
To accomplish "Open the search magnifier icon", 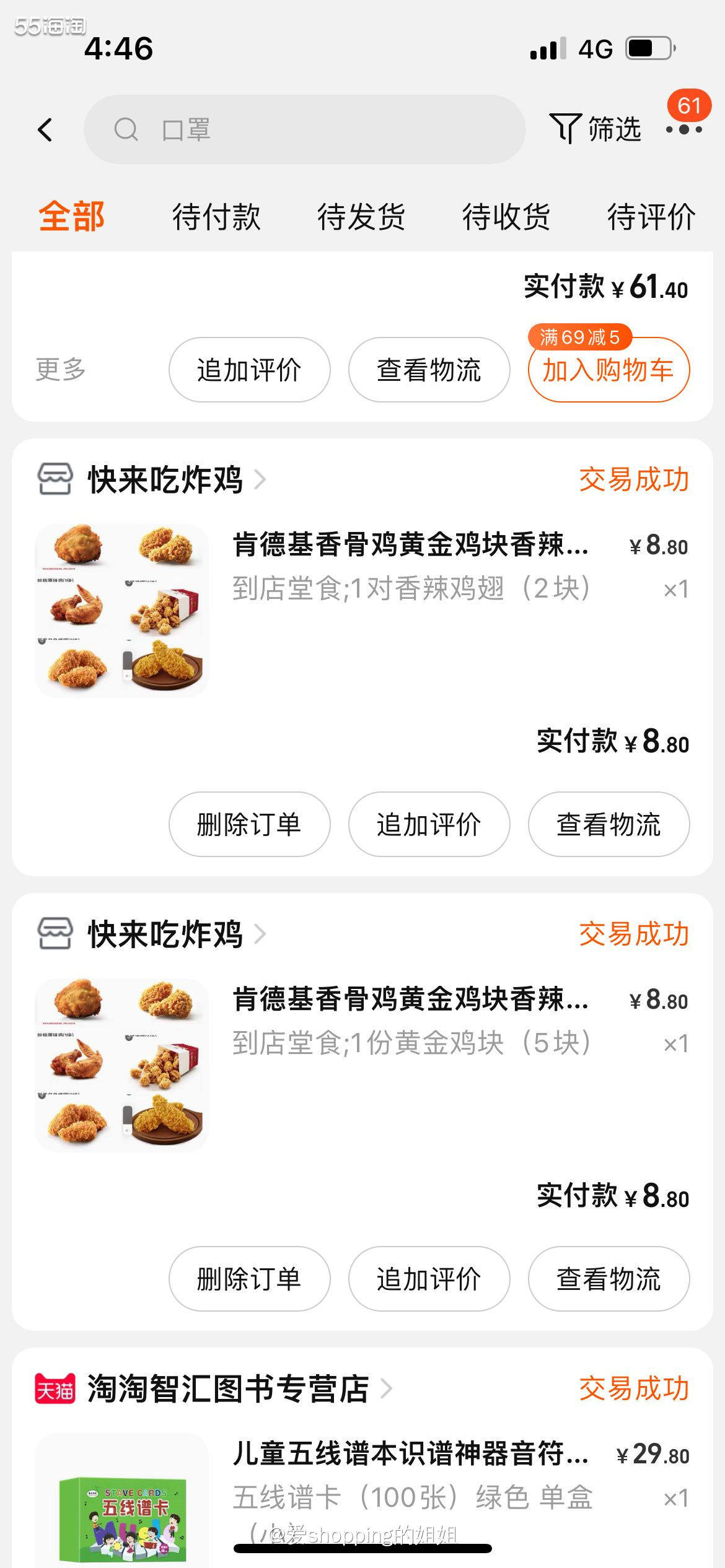I will pos(126,128).
